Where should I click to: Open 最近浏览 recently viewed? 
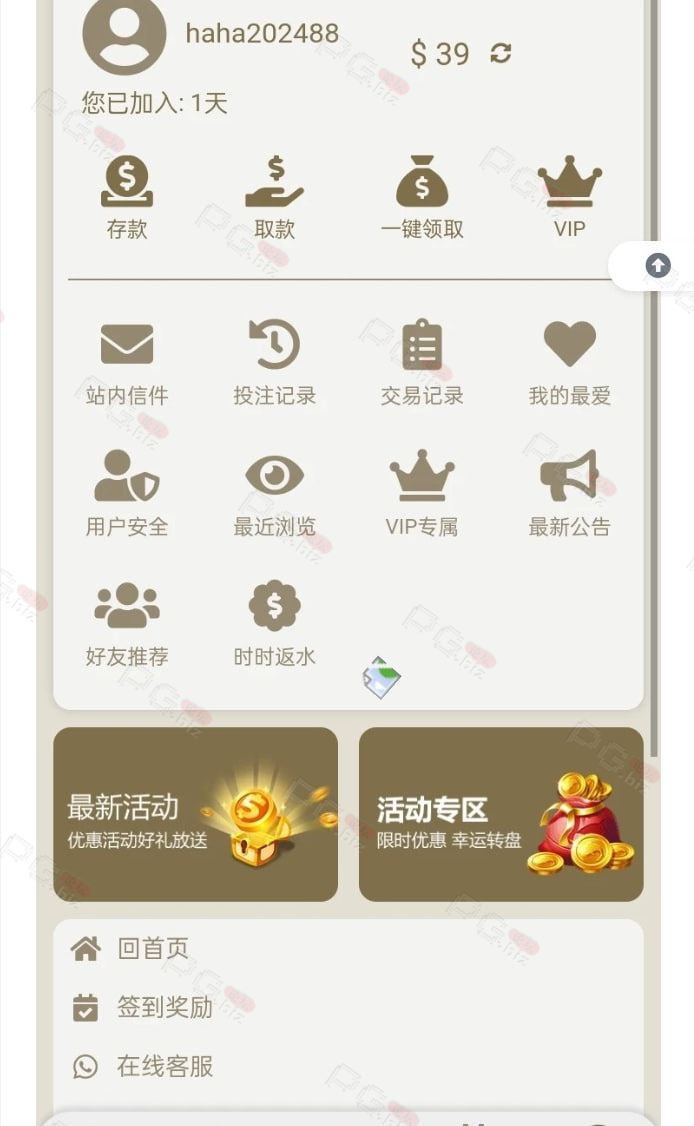(274, 494)
